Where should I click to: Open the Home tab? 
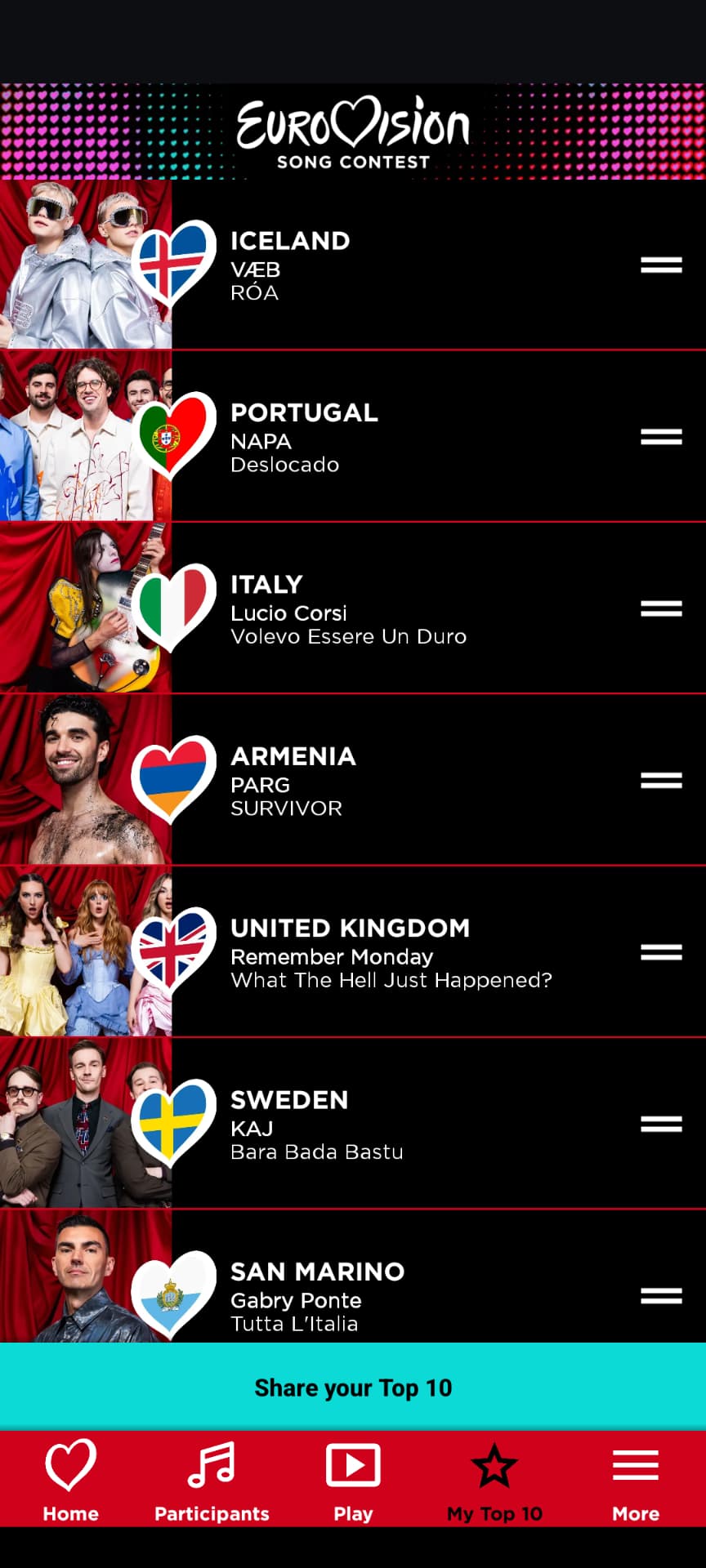(x=70, y=1480)
